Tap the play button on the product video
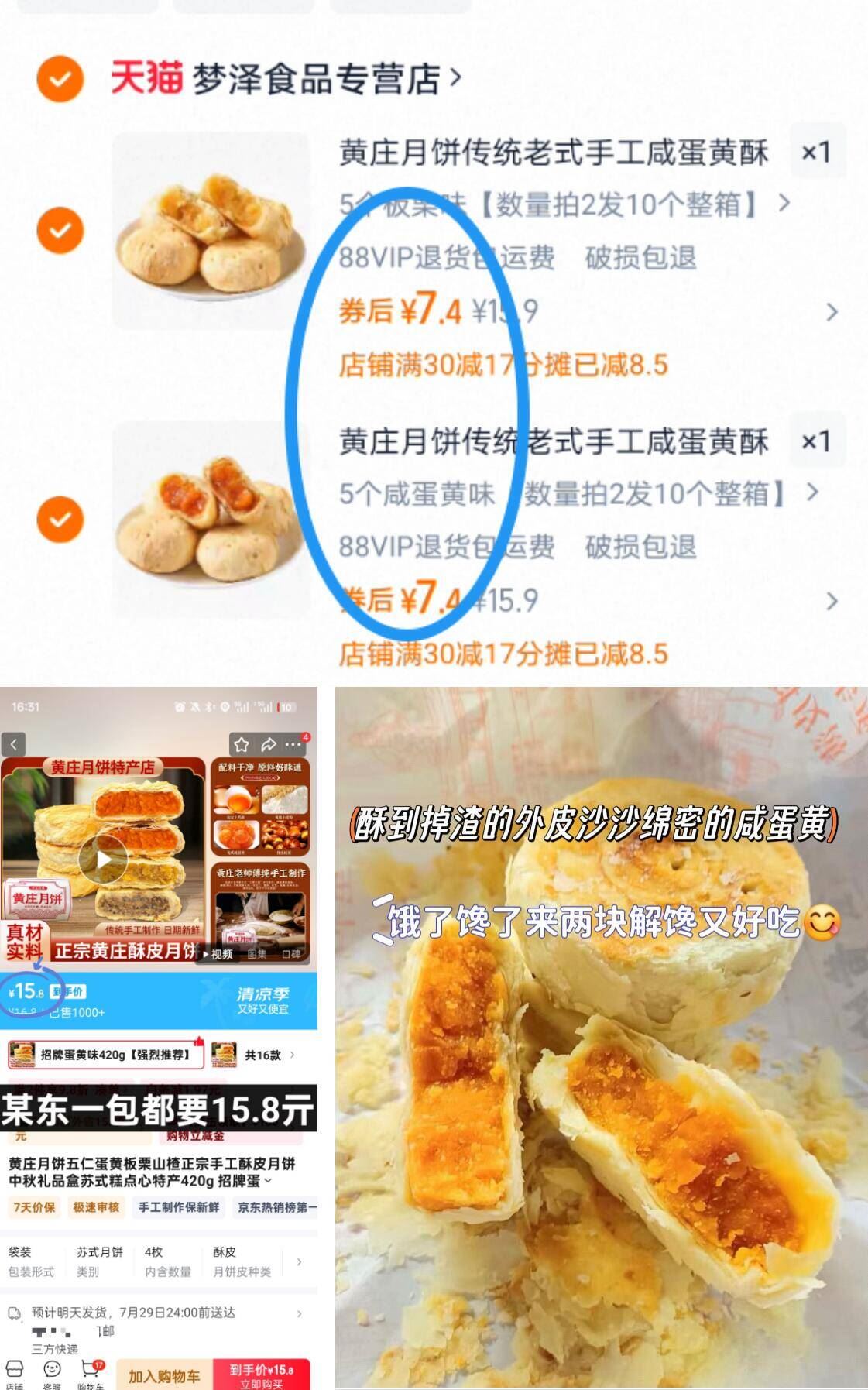Screen dimensions: 868x1390 101,858
